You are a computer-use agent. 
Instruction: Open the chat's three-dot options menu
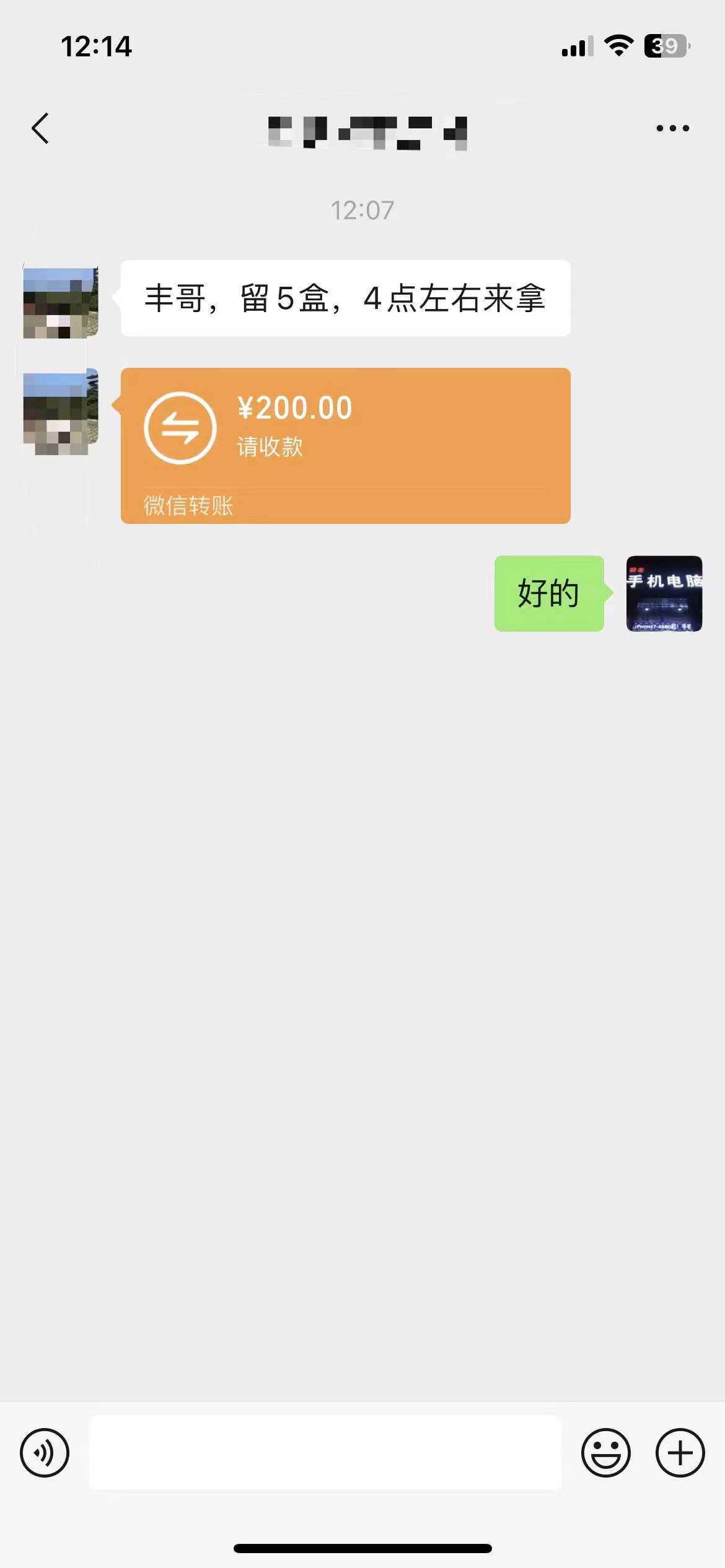click(672, 129)
